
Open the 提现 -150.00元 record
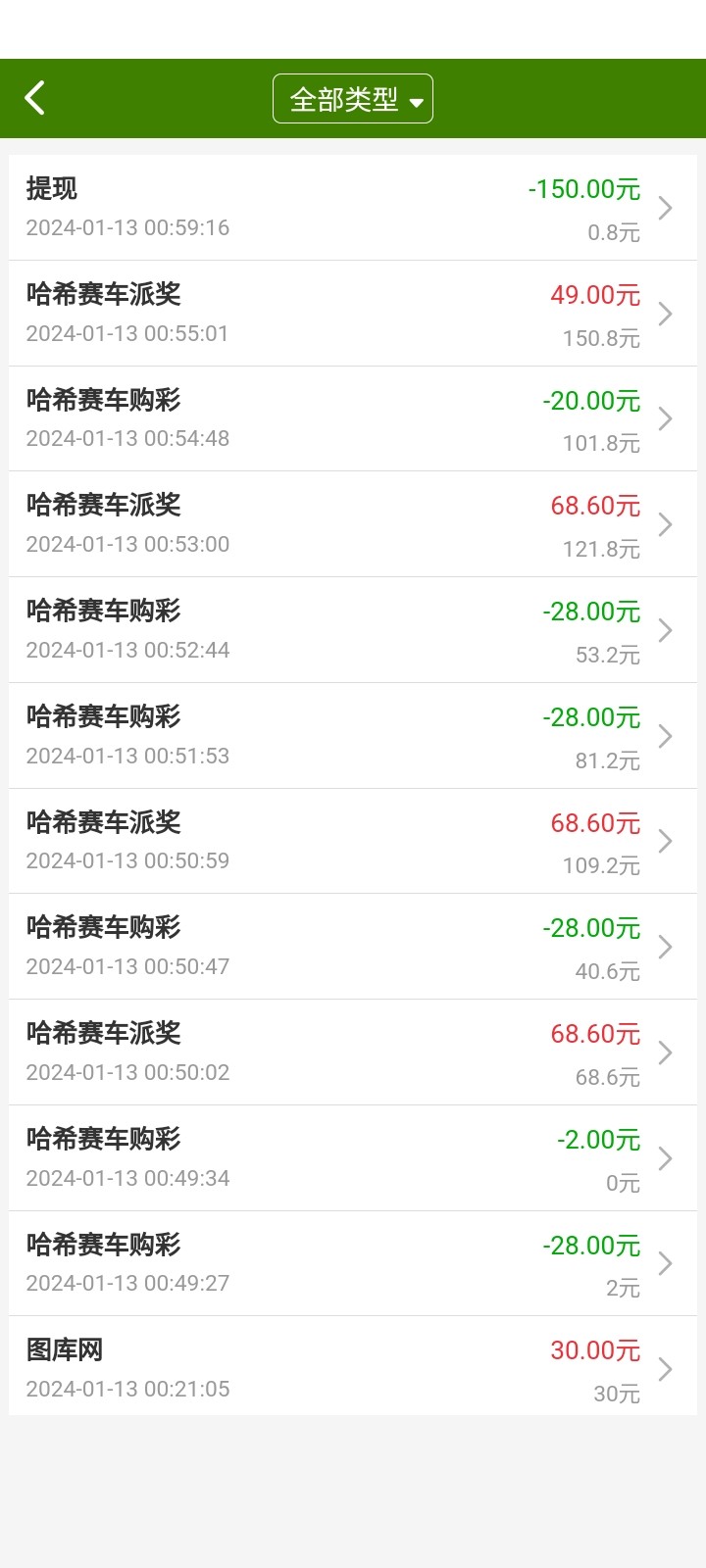point(353,208)
